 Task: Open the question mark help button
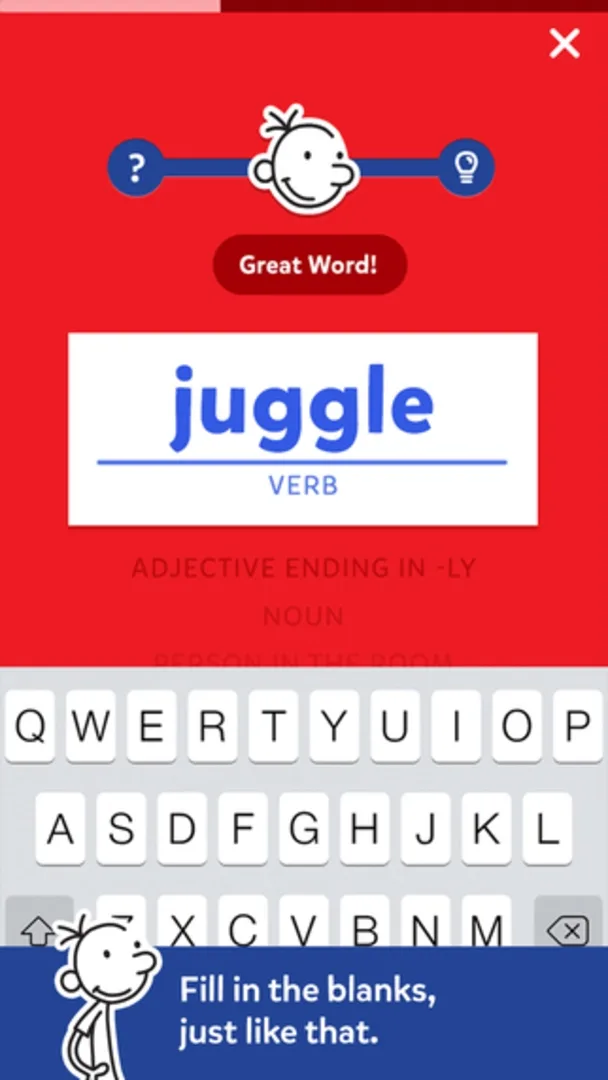tap(136, 167)
